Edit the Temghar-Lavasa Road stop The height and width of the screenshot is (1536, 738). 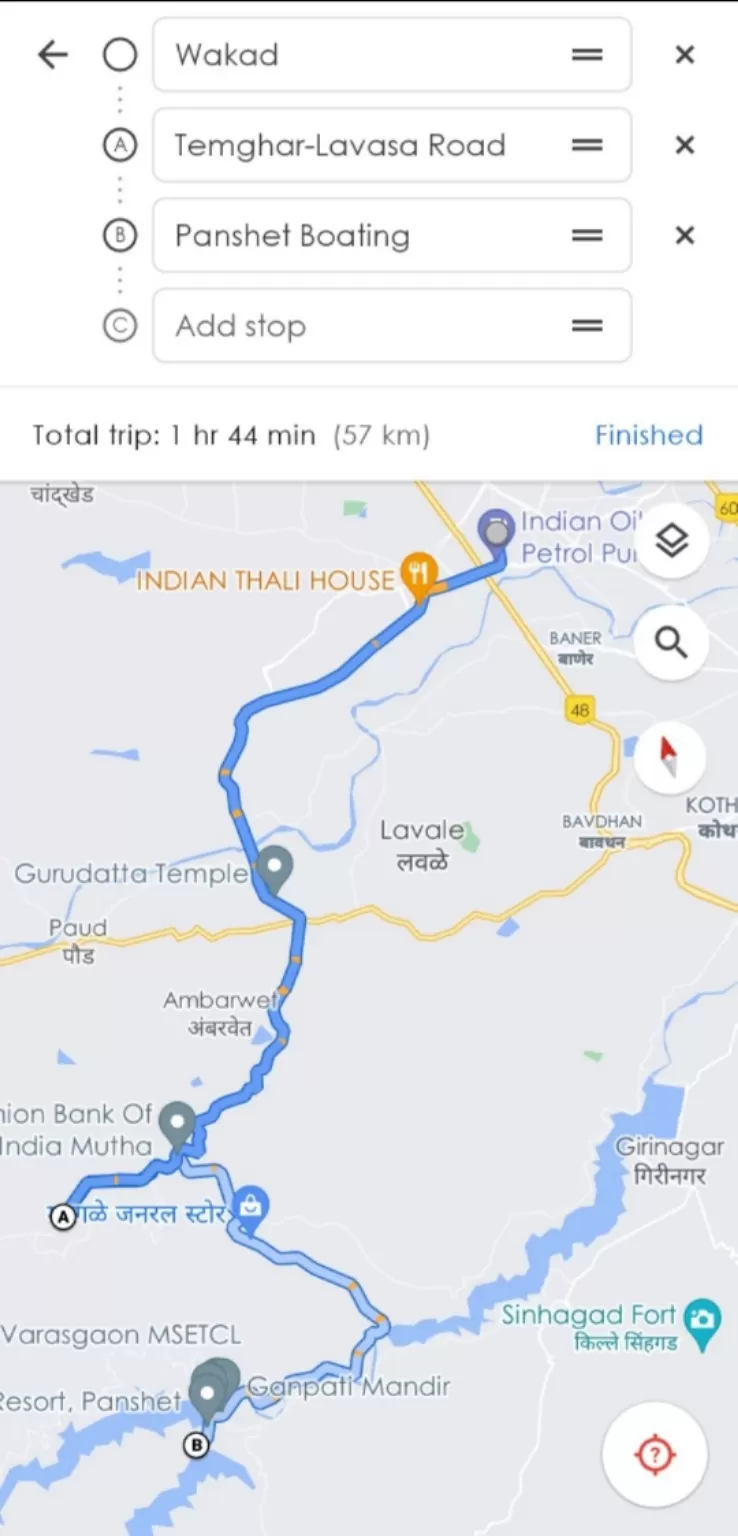(x=360, y=145)
